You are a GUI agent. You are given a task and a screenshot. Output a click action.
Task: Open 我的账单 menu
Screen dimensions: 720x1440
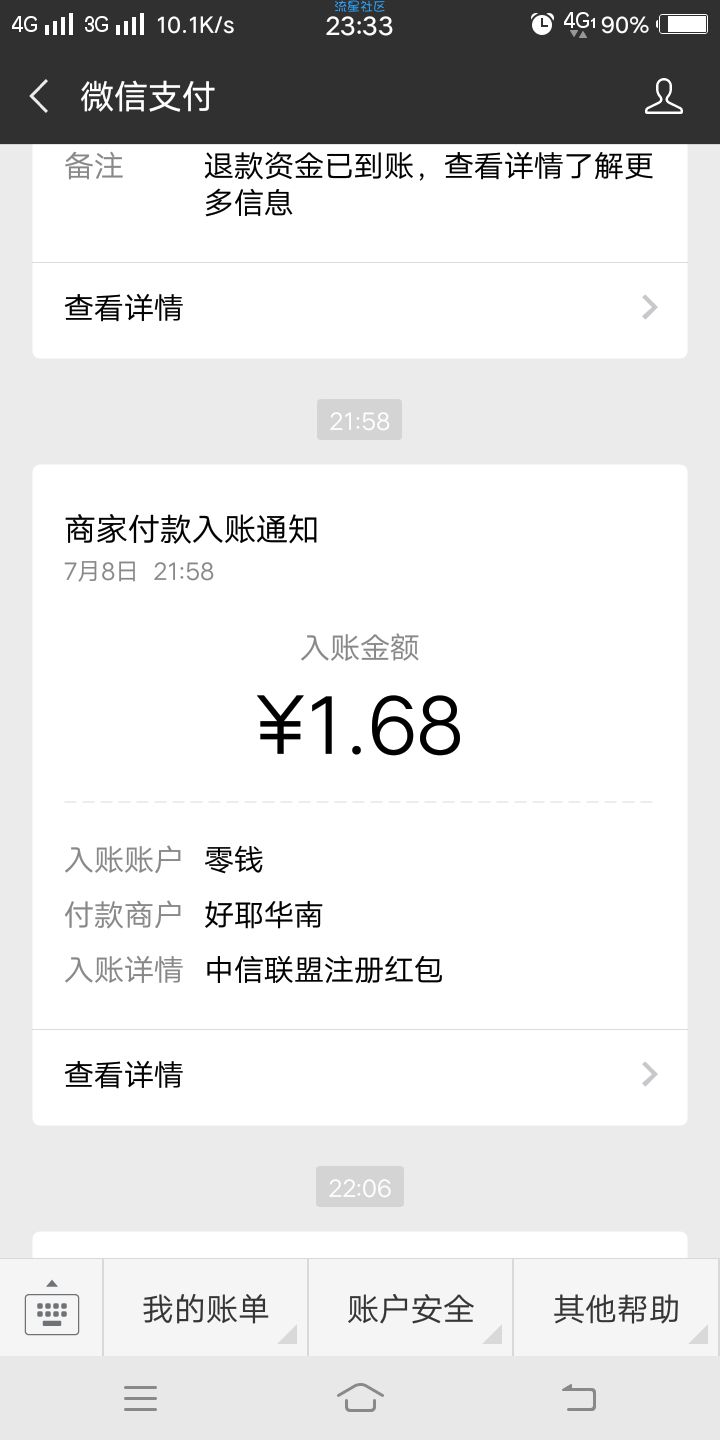pos(206,1308)
